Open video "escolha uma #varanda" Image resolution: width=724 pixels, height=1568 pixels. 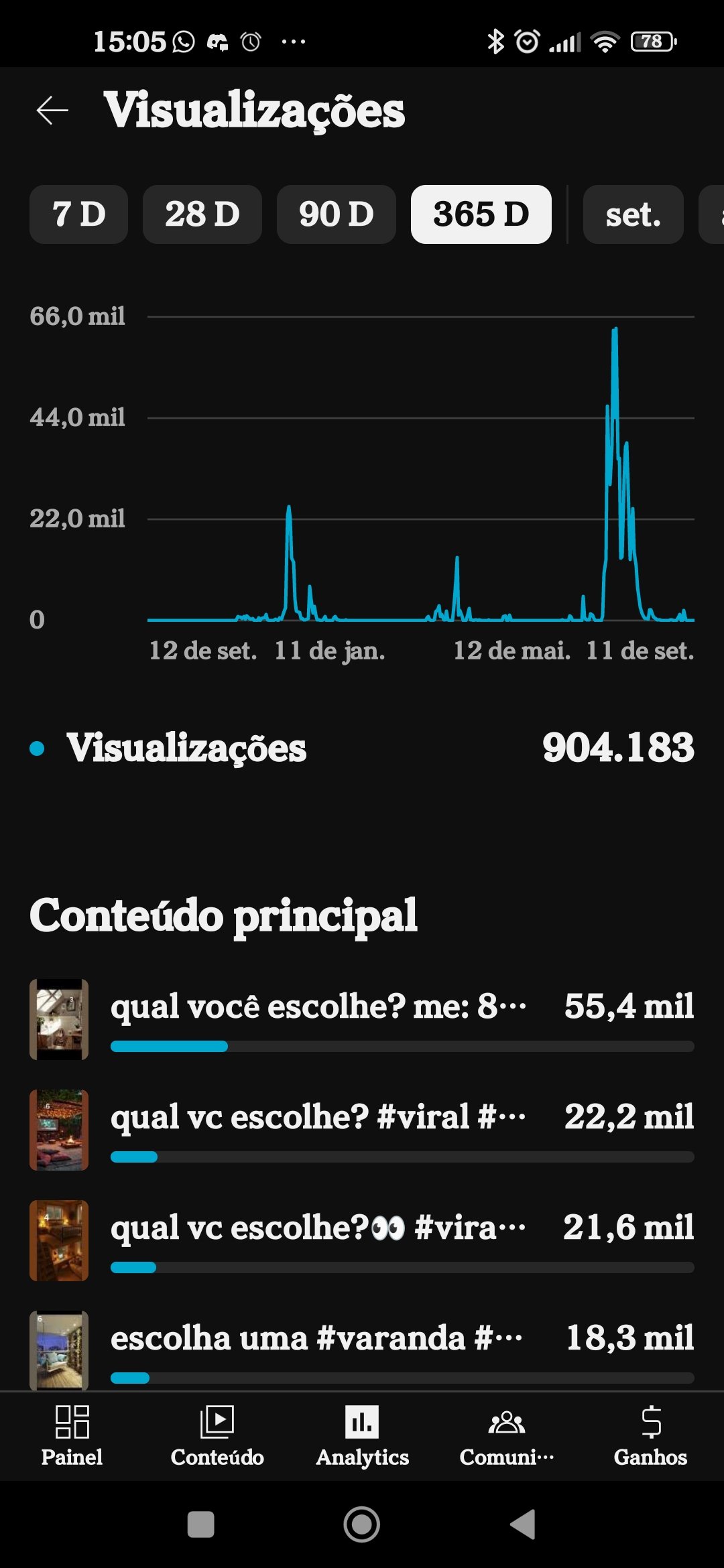(x=318, y=1338)
